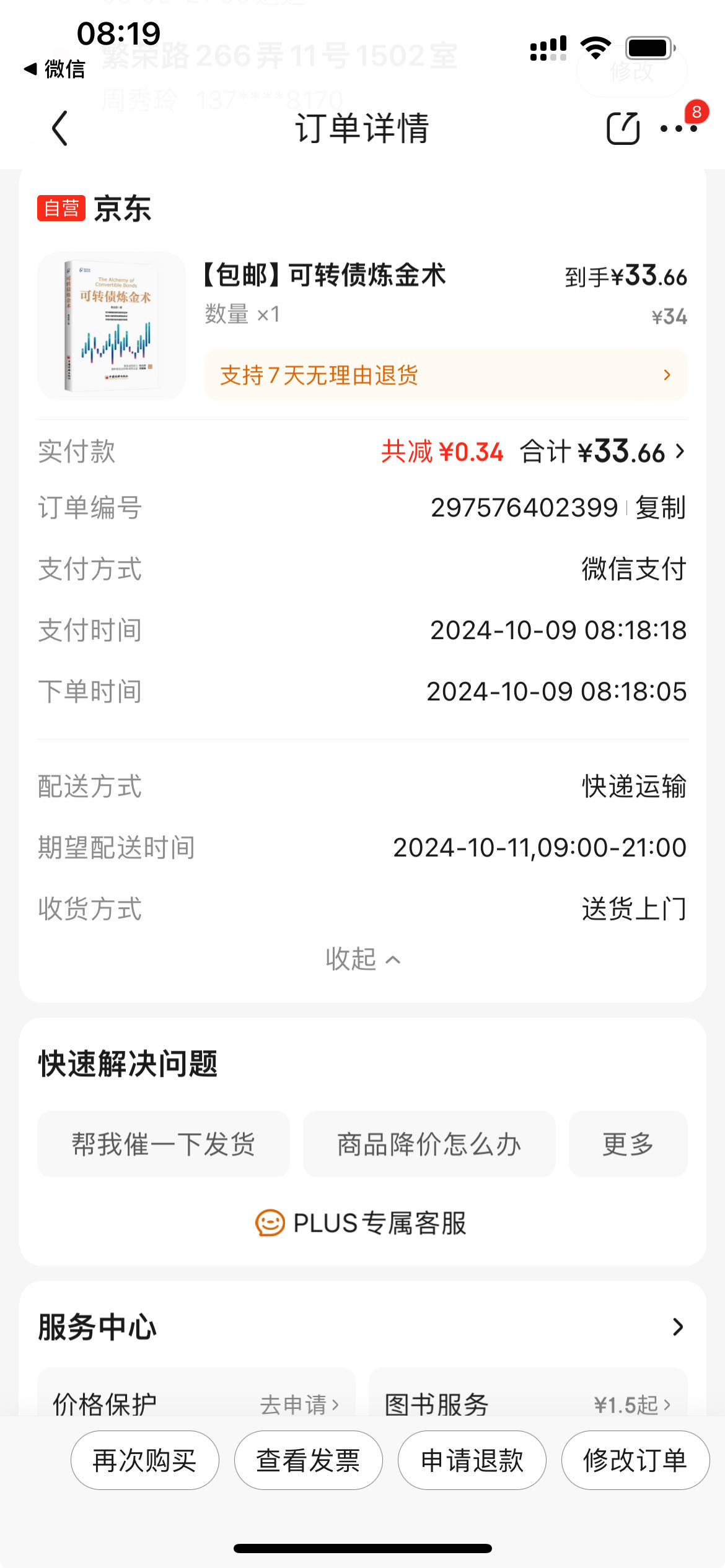View the 支持7天无理由退货 return policy
Screen dimensions: 725x1568
tap(446, 375)
